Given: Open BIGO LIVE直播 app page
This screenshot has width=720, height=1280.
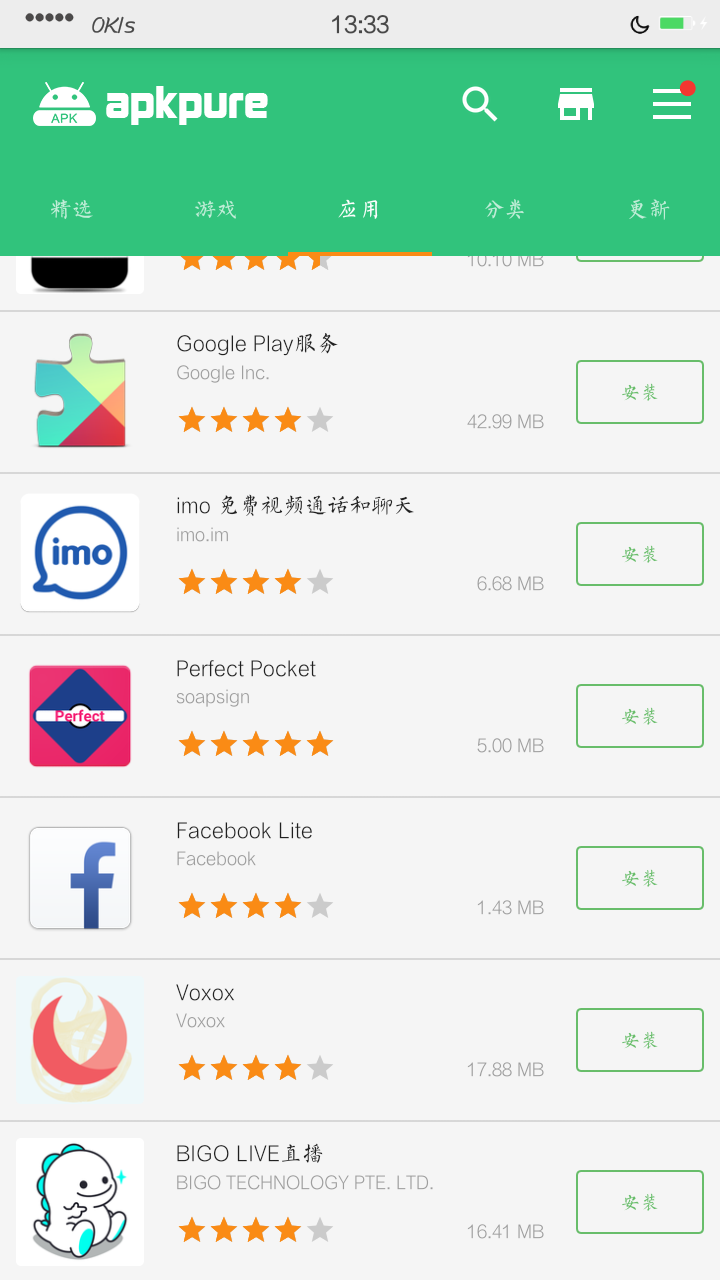Looking at the screenshot, I should [x=249, y=1154].
